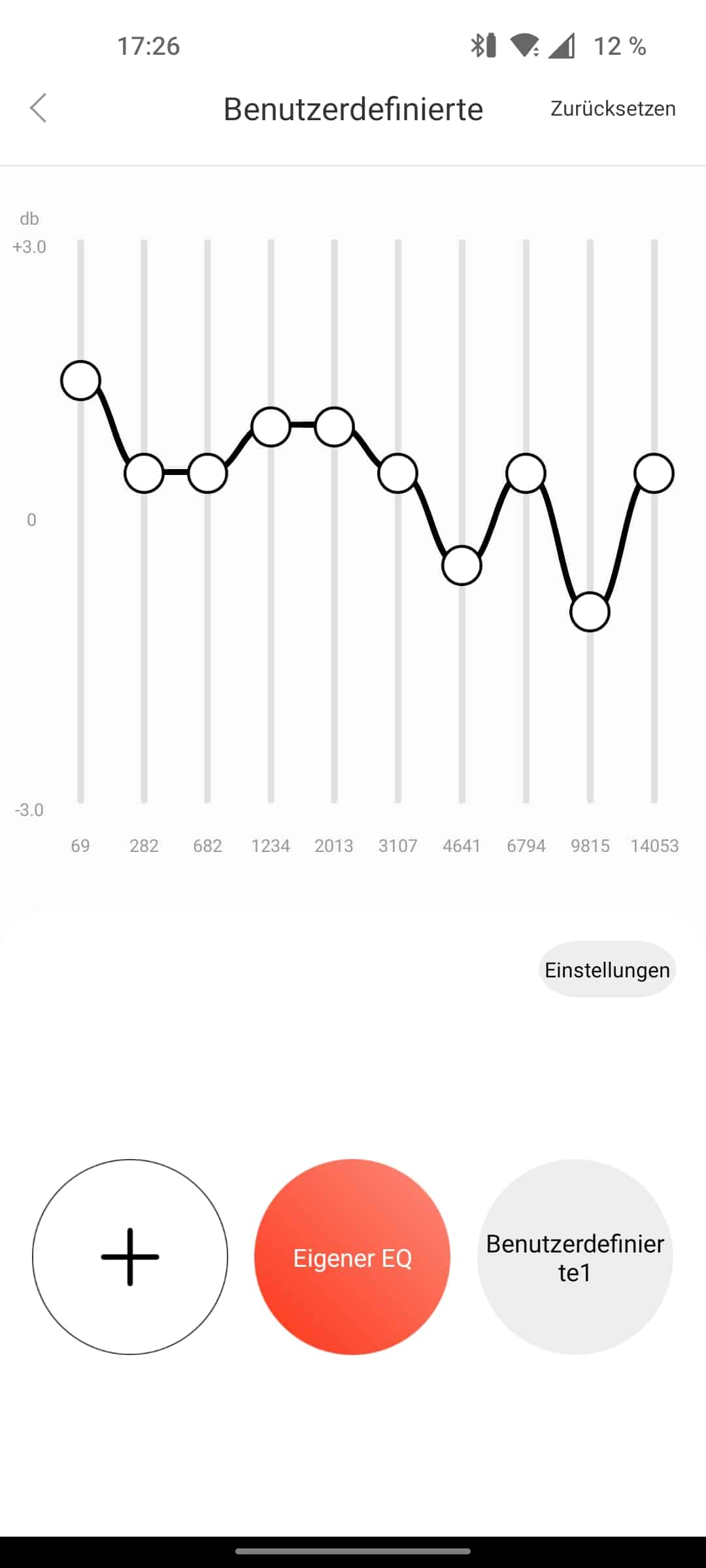Tap the 282 Hz slider handle

pos(144,473)
